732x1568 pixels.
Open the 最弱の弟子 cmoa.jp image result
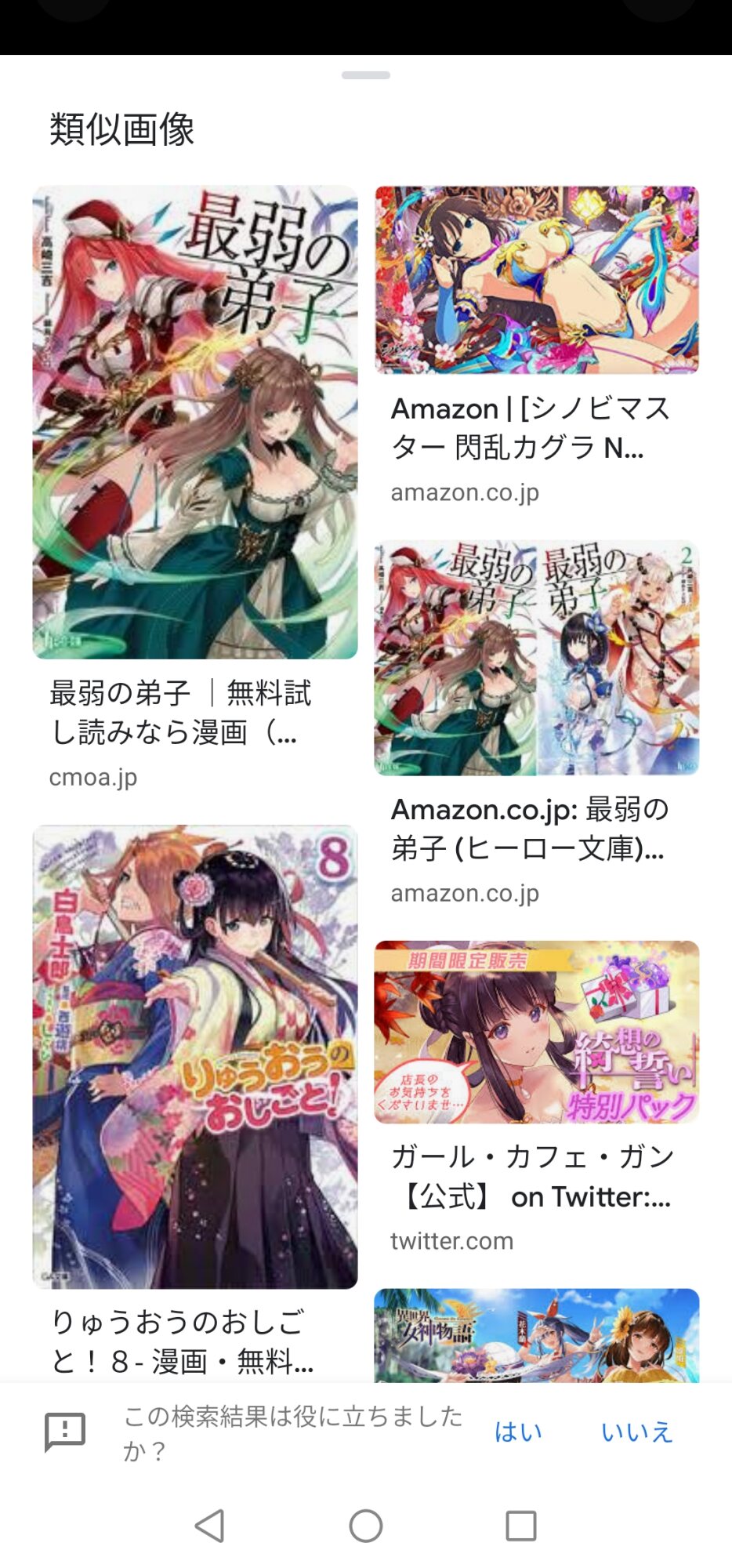pos(194,422)
